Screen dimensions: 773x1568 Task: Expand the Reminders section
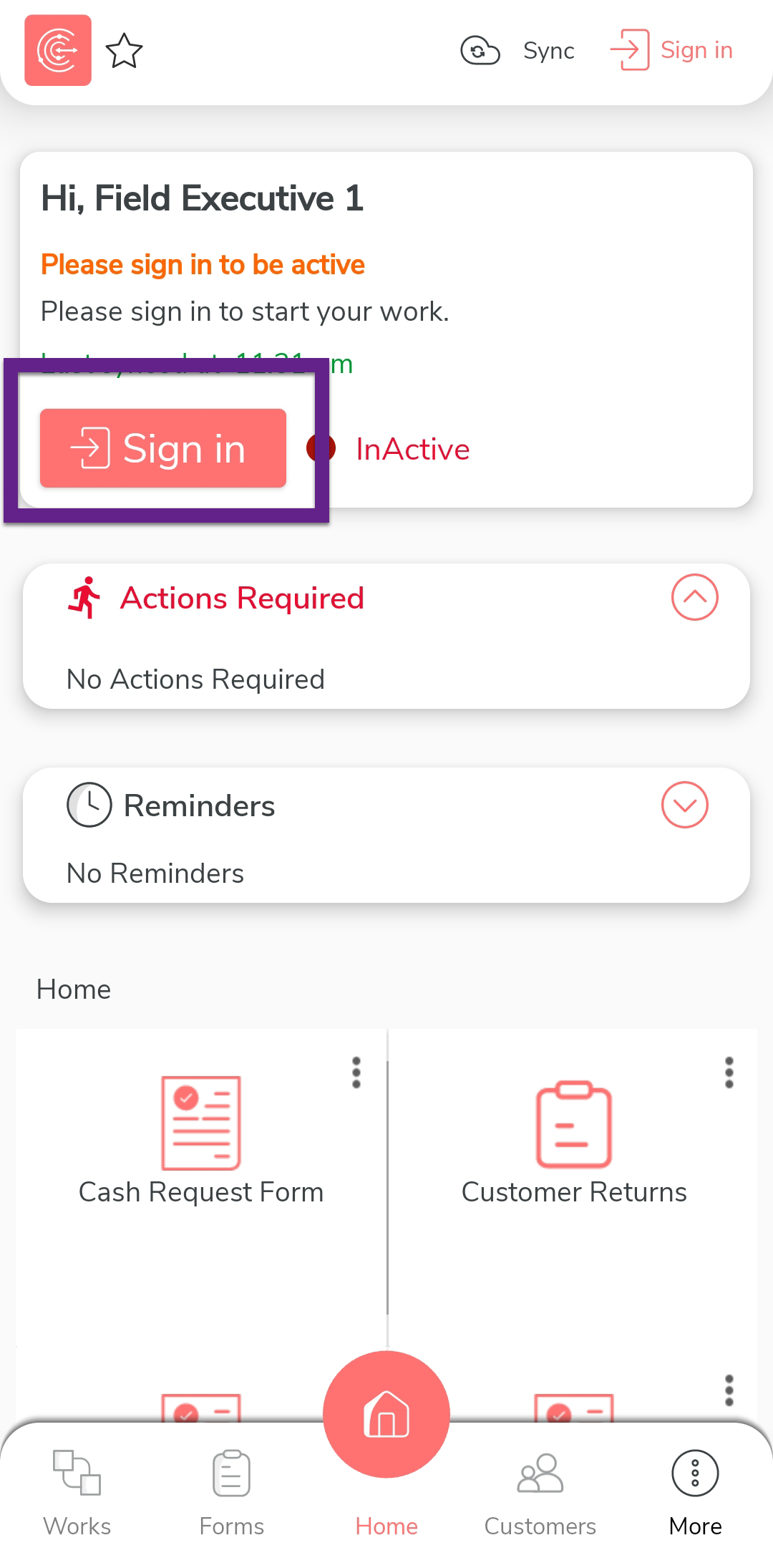(684, 805)
